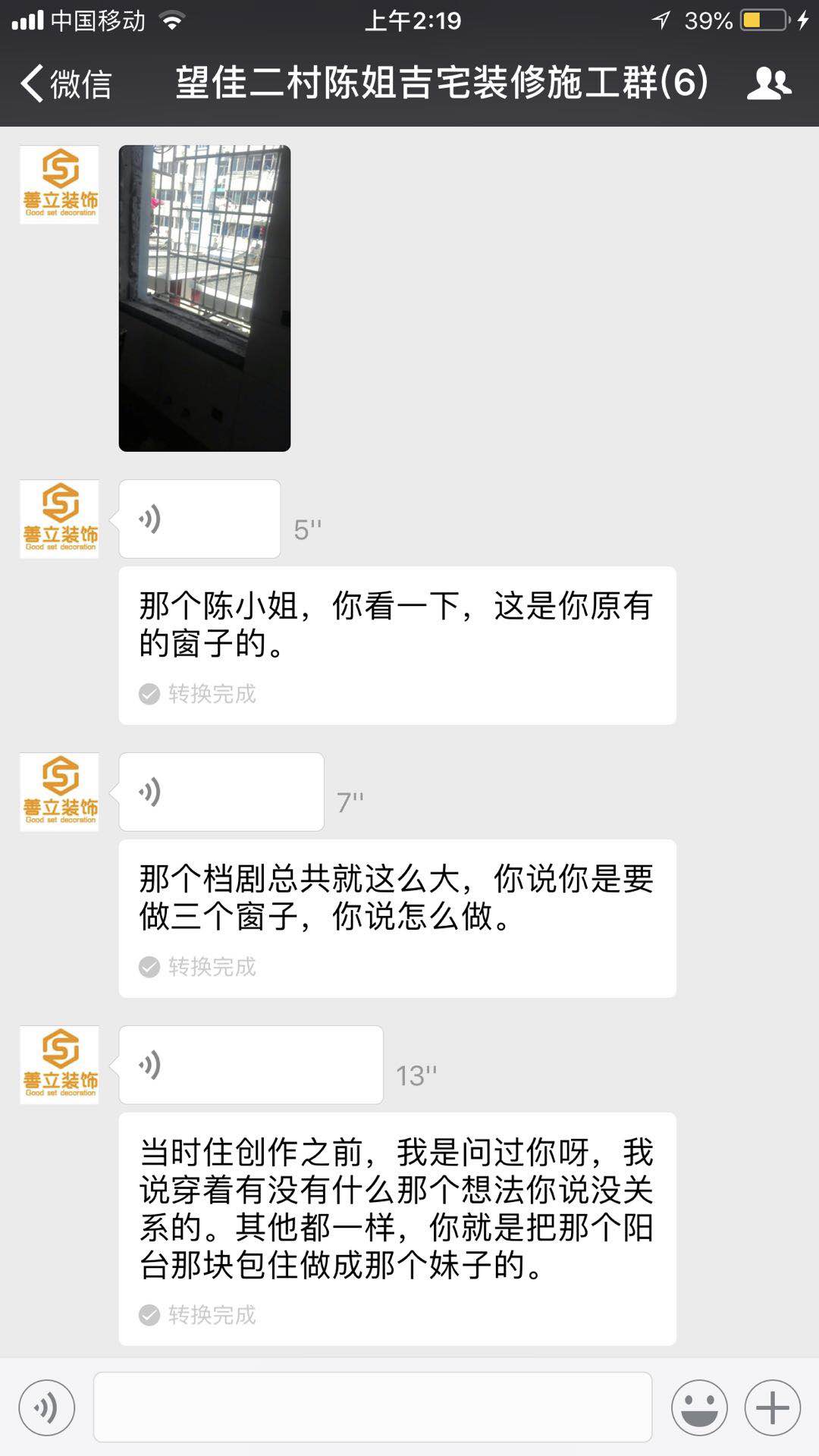Focus the message text field
The height and width of the screenshot is (1456, 819).
(x=372, y=1407)
